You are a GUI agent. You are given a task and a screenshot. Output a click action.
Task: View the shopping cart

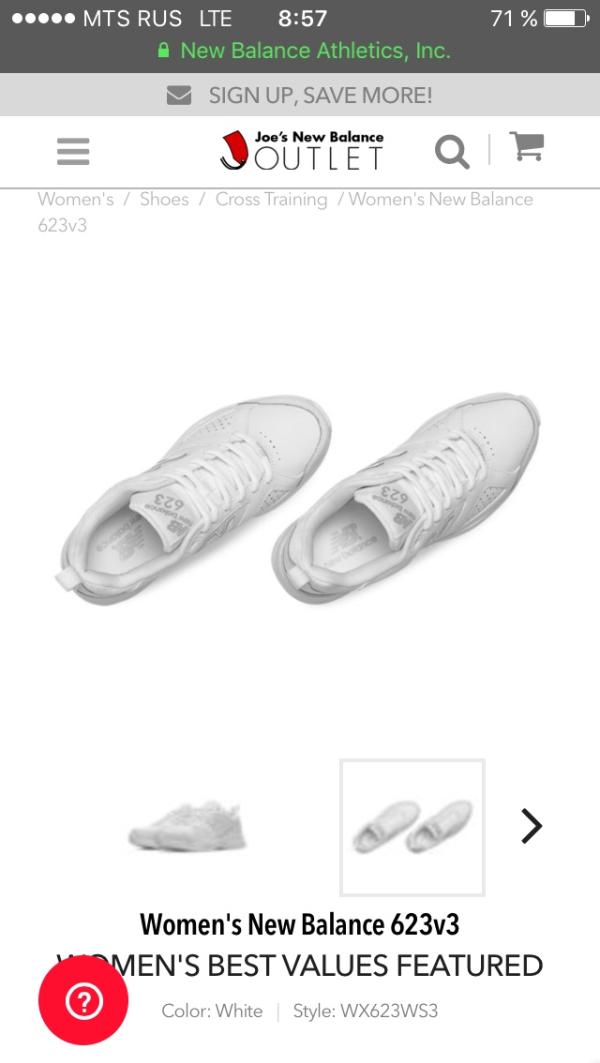pyautogui.click(x=527, y=148)
